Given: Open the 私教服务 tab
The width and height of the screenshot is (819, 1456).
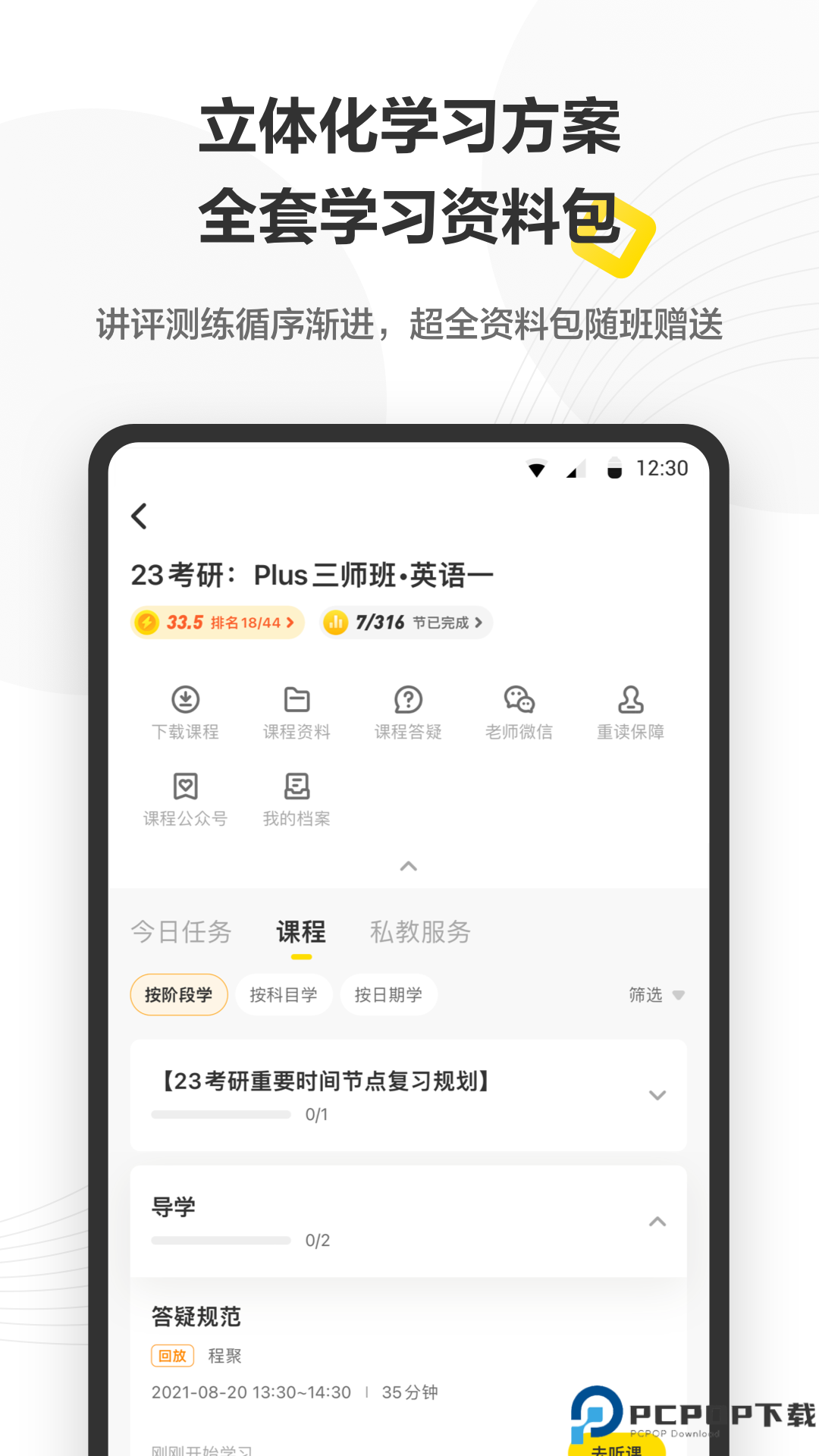Looking at the screenshot, I should pos(421,932).
